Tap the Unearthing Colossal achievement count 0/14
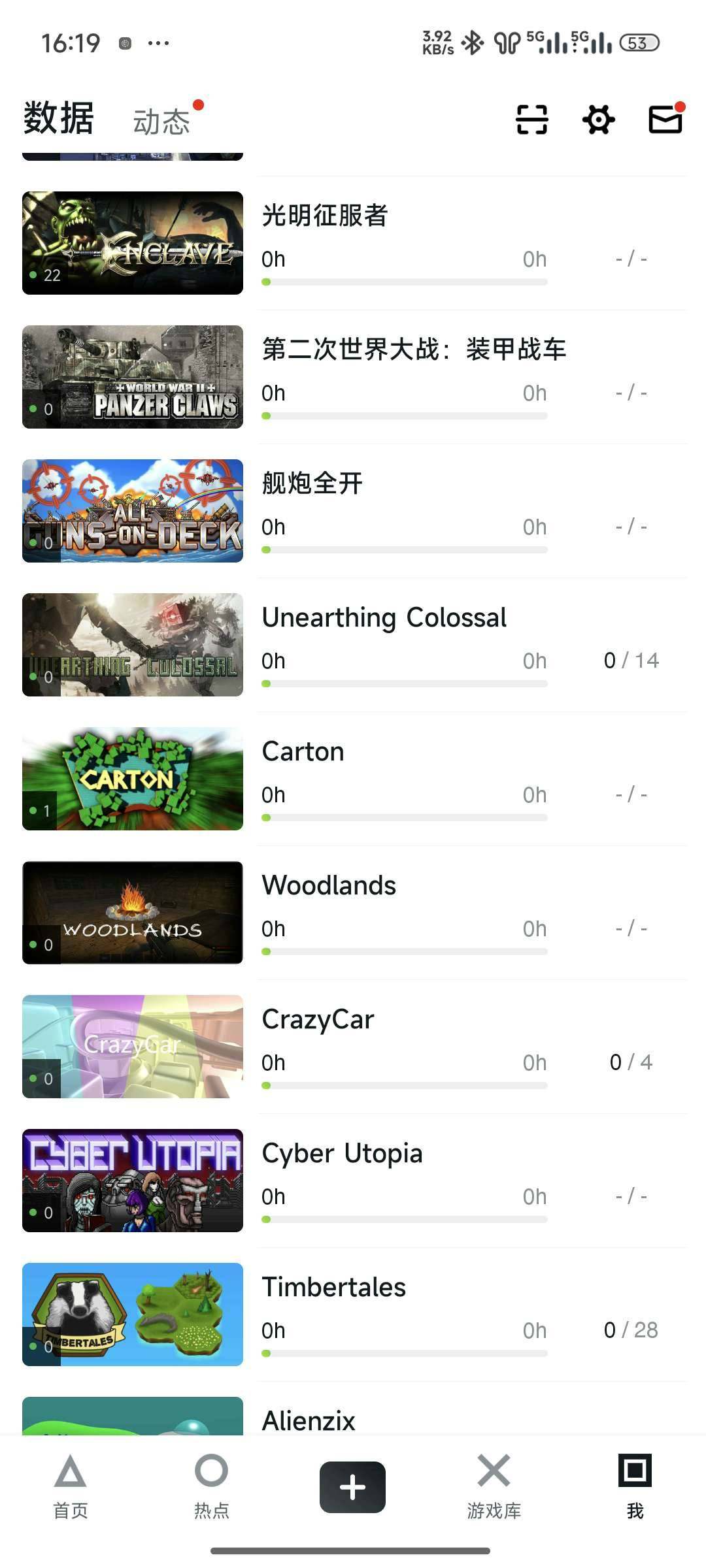 (629, 660)
